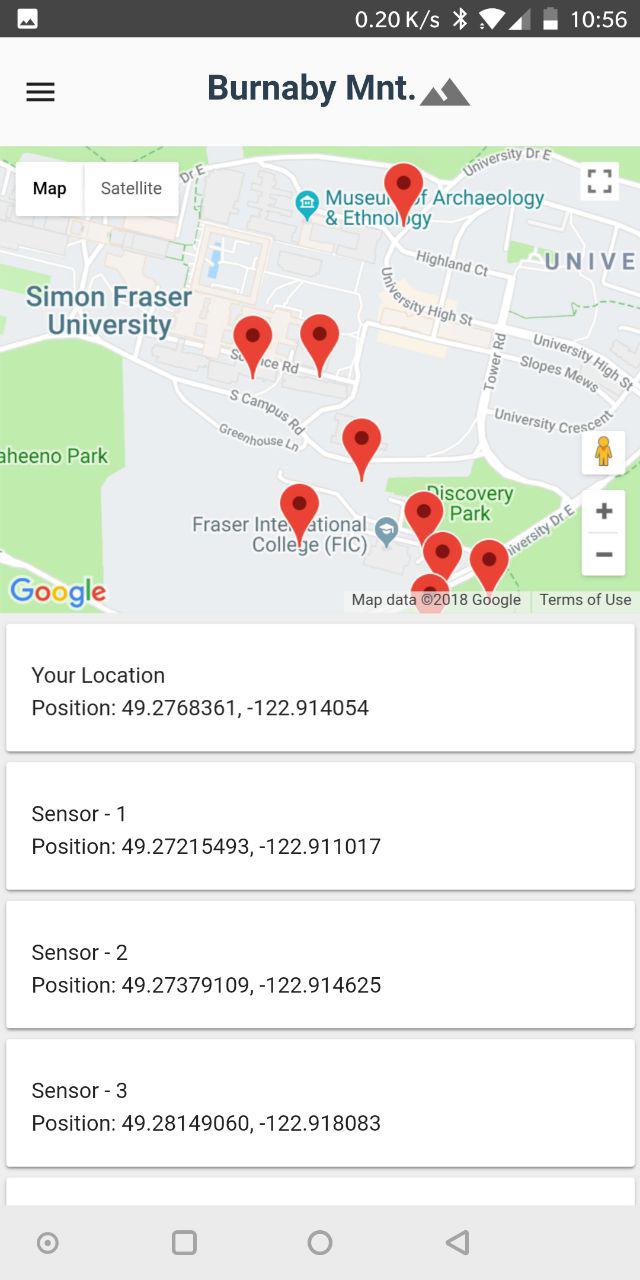Open the Your Location card
640x1280 pixels.
(320, 688)
